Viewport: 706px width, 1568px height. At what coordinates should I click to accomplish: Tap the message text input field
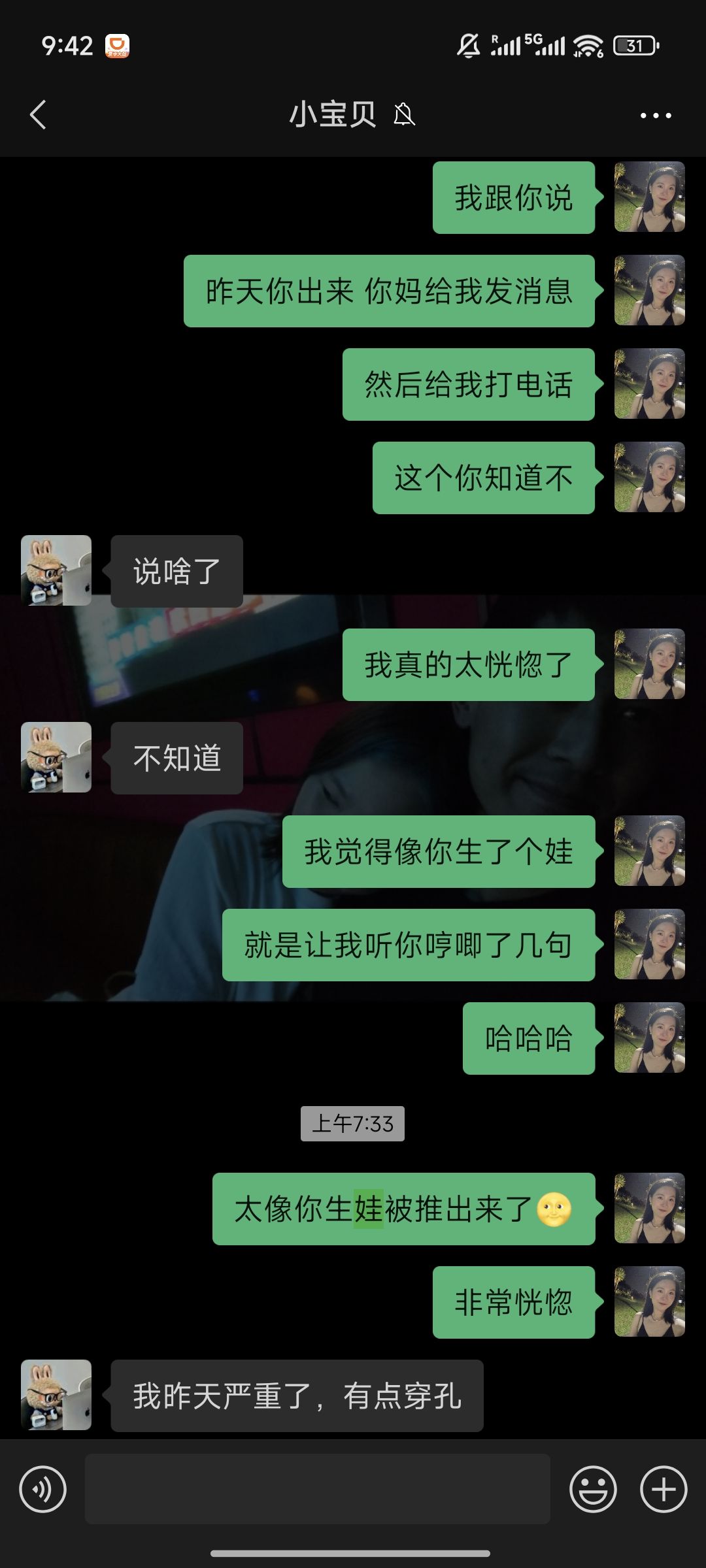318,1489
